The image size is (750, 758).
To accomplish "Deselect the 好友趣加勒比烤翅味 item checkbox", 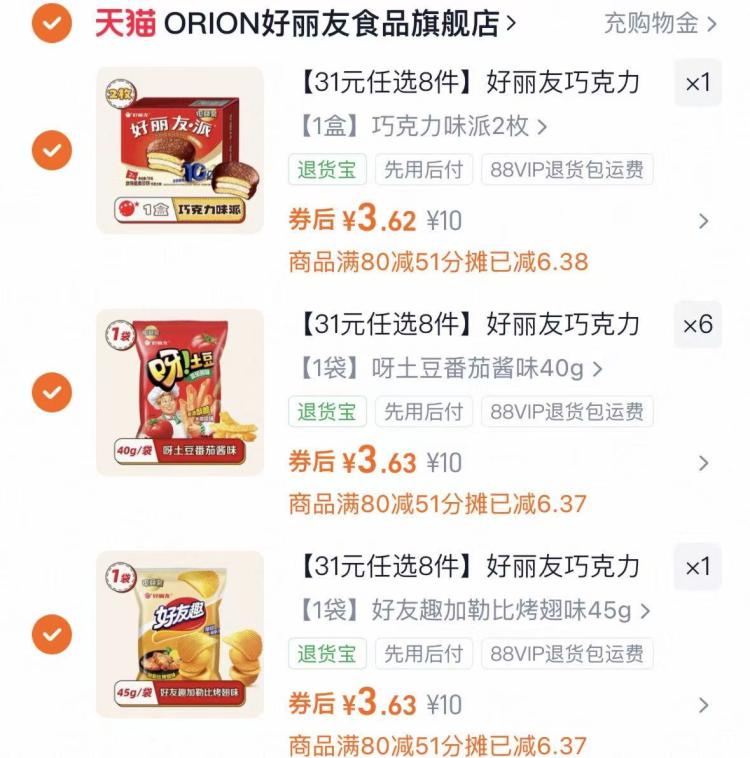I will click(x=51, y=635).
